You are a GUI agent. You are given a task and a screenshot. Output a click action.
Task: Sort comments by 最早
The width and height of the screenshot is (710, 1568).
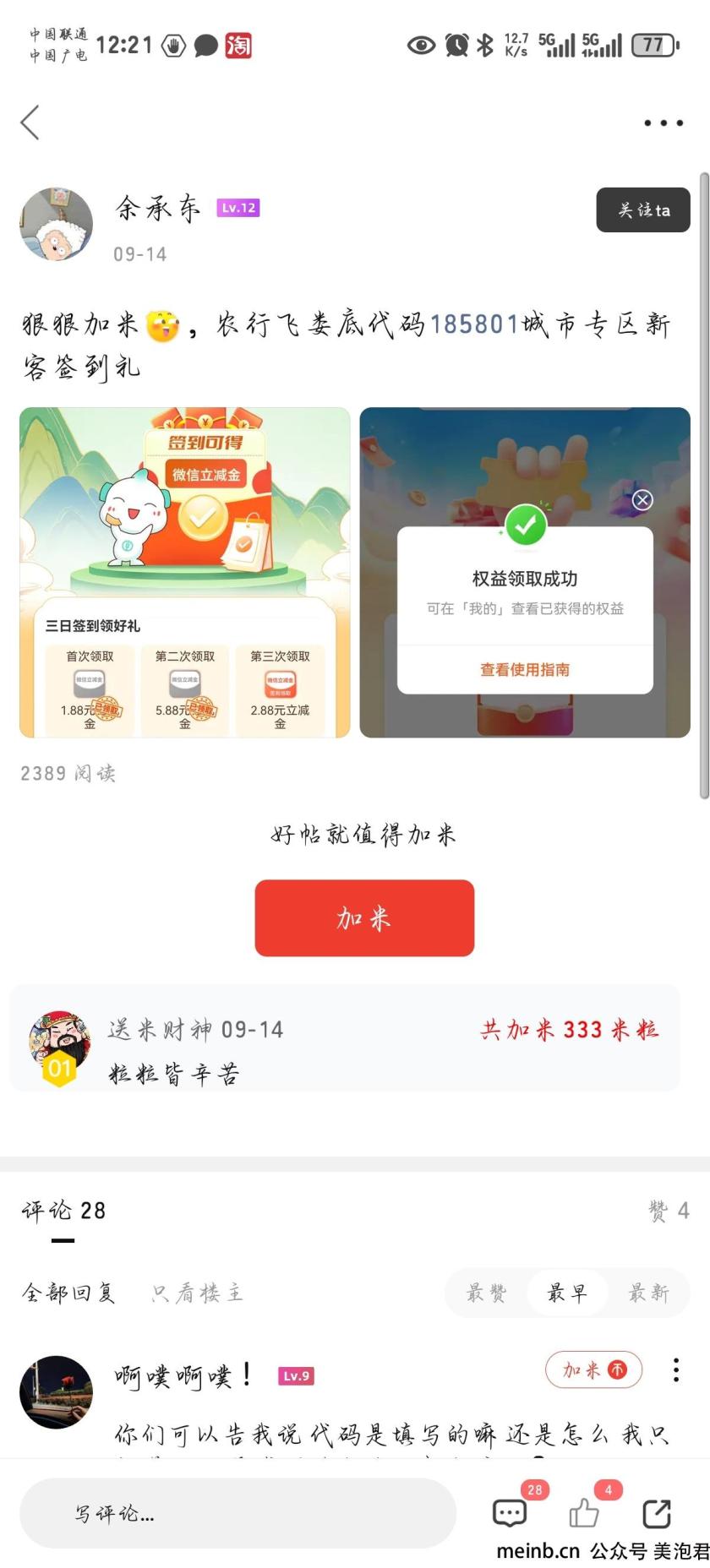(x=567, y=1293)
